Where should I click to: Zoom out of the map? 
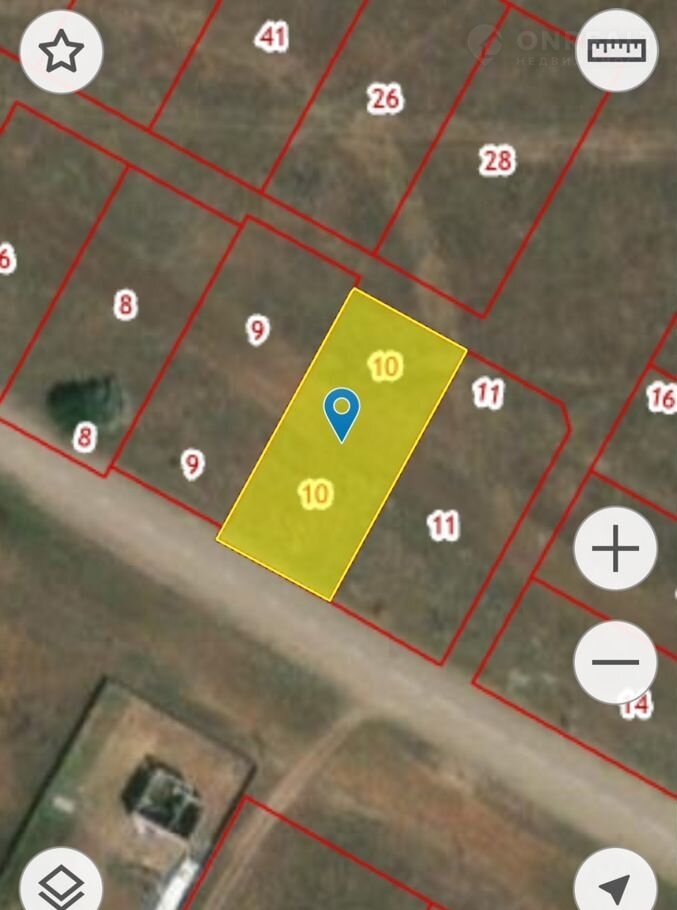(616, 661)
